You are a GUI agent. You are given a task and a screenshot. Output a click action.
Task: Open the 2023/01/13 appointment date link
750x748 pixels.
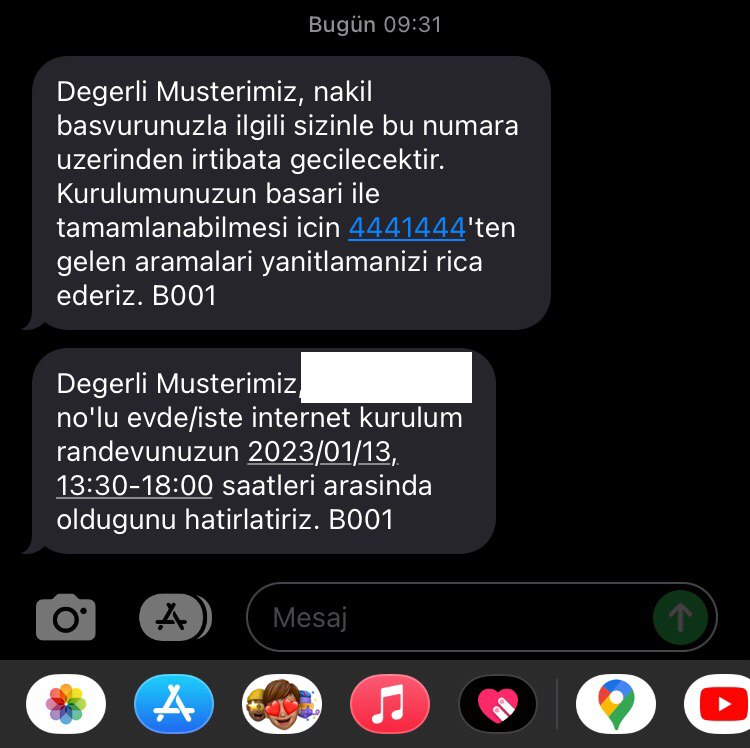pyautogui.click(x=322, y=452)
